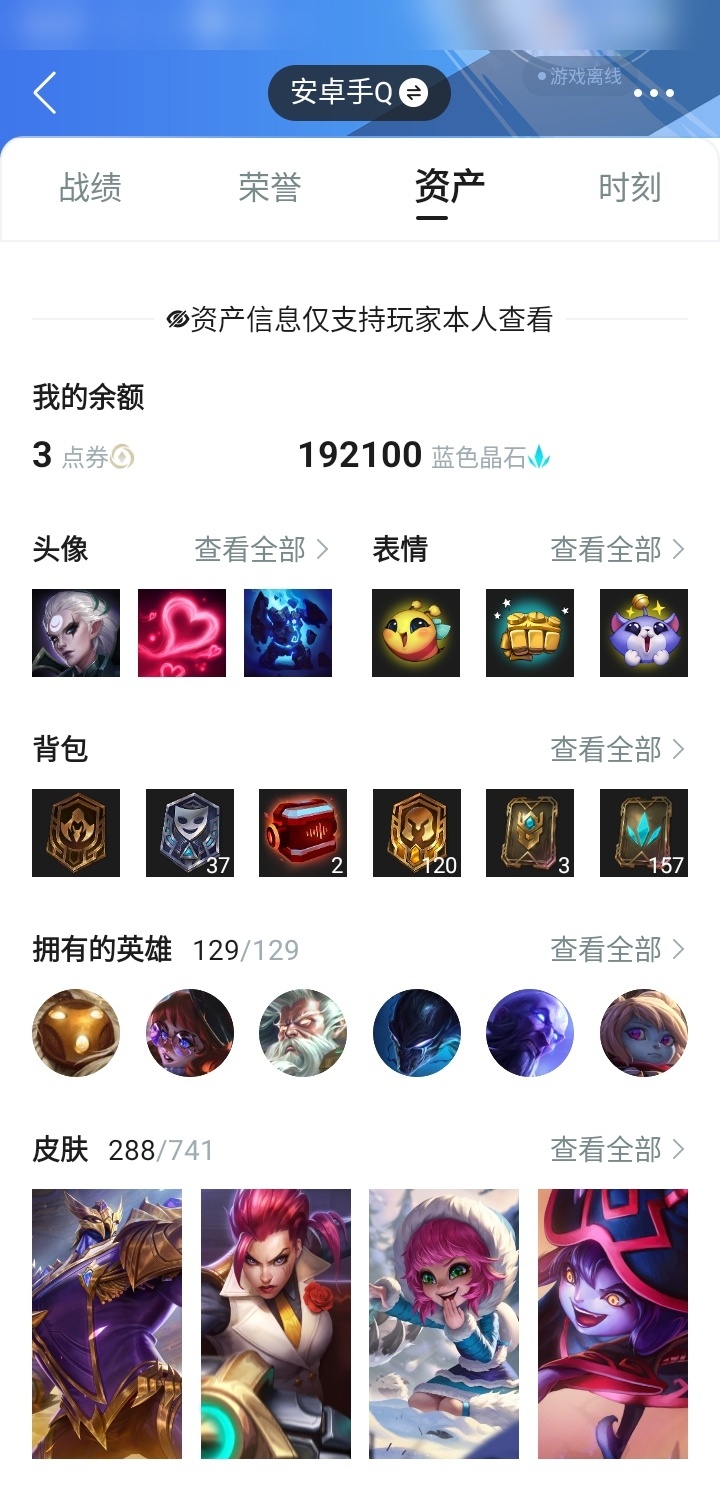View all 皮肤 skins
The image size is (720, 1489).
coord(618,1149)
